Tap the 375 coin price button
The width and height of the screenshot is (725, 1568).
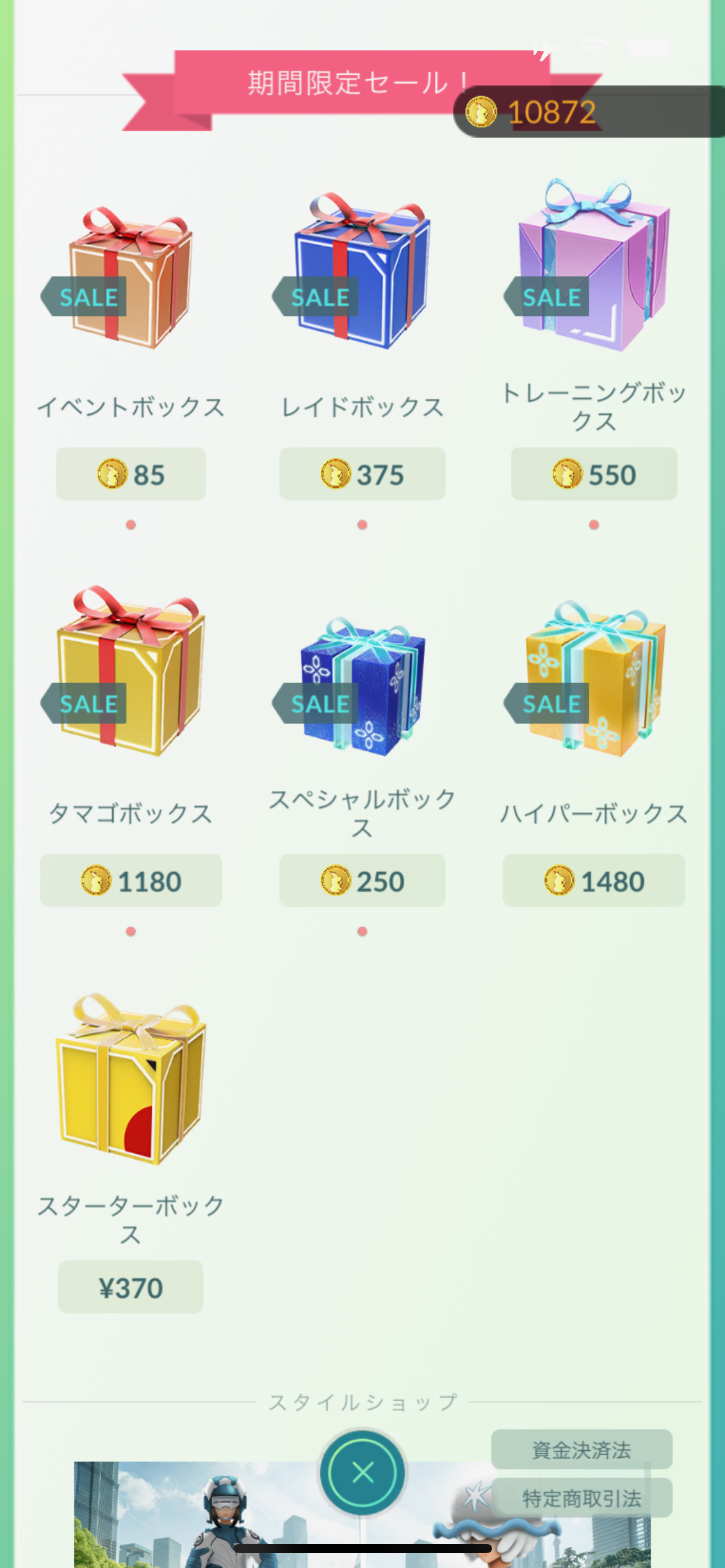click(362, 474)
